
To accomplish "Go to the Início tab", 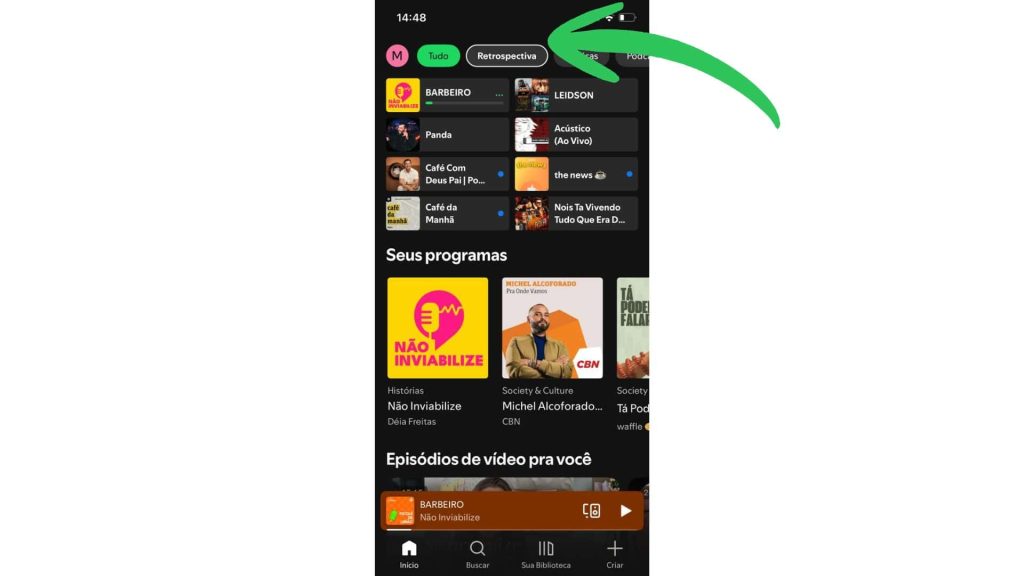I will tap(409, 553).
